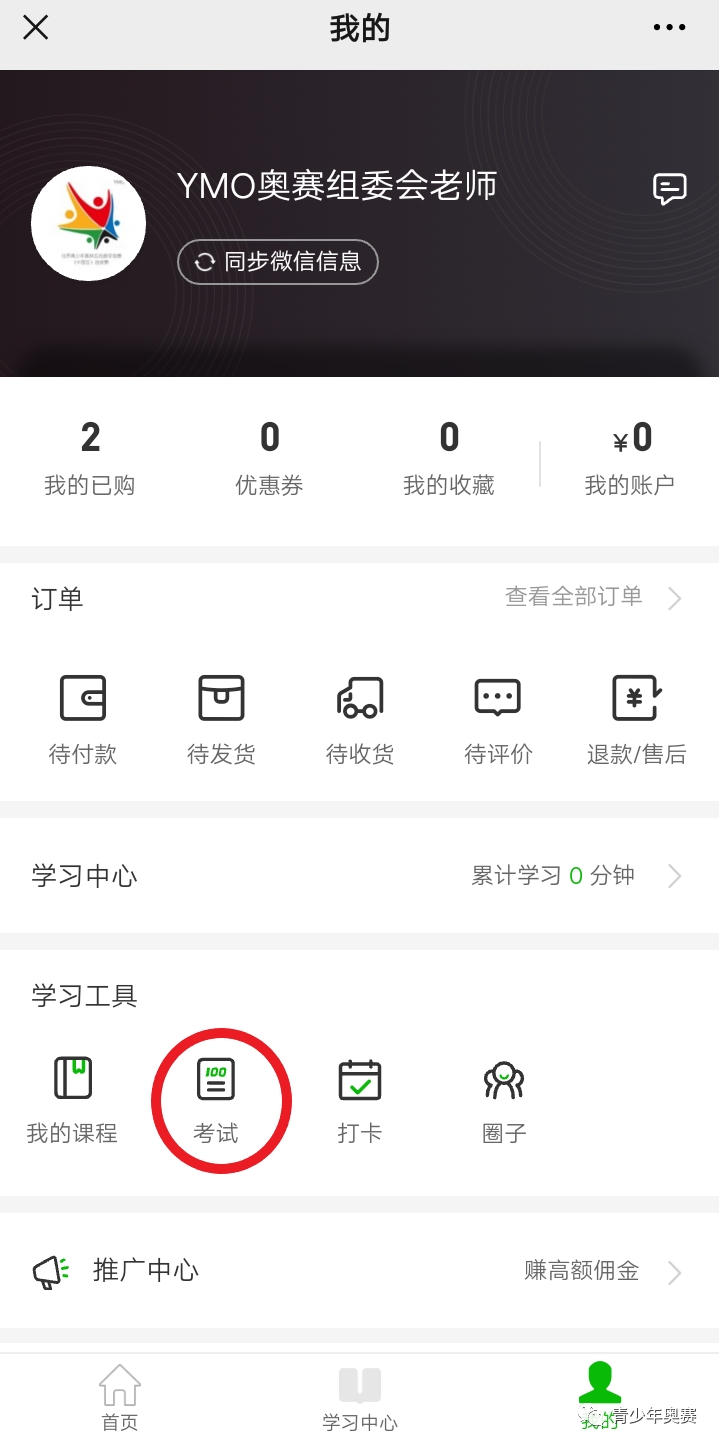Screen dimensions: 719x1447
Task: Open 考试 exam tool
Action: (216, 1100)
